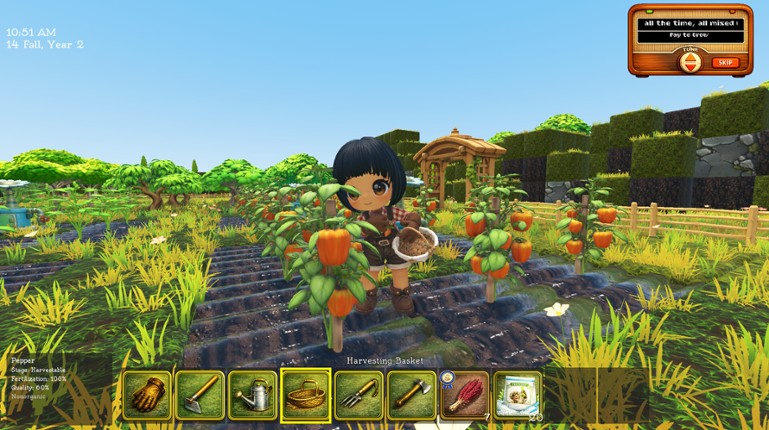Tune the radio to another station
The image size is (769, 430).
click(689, 62)
